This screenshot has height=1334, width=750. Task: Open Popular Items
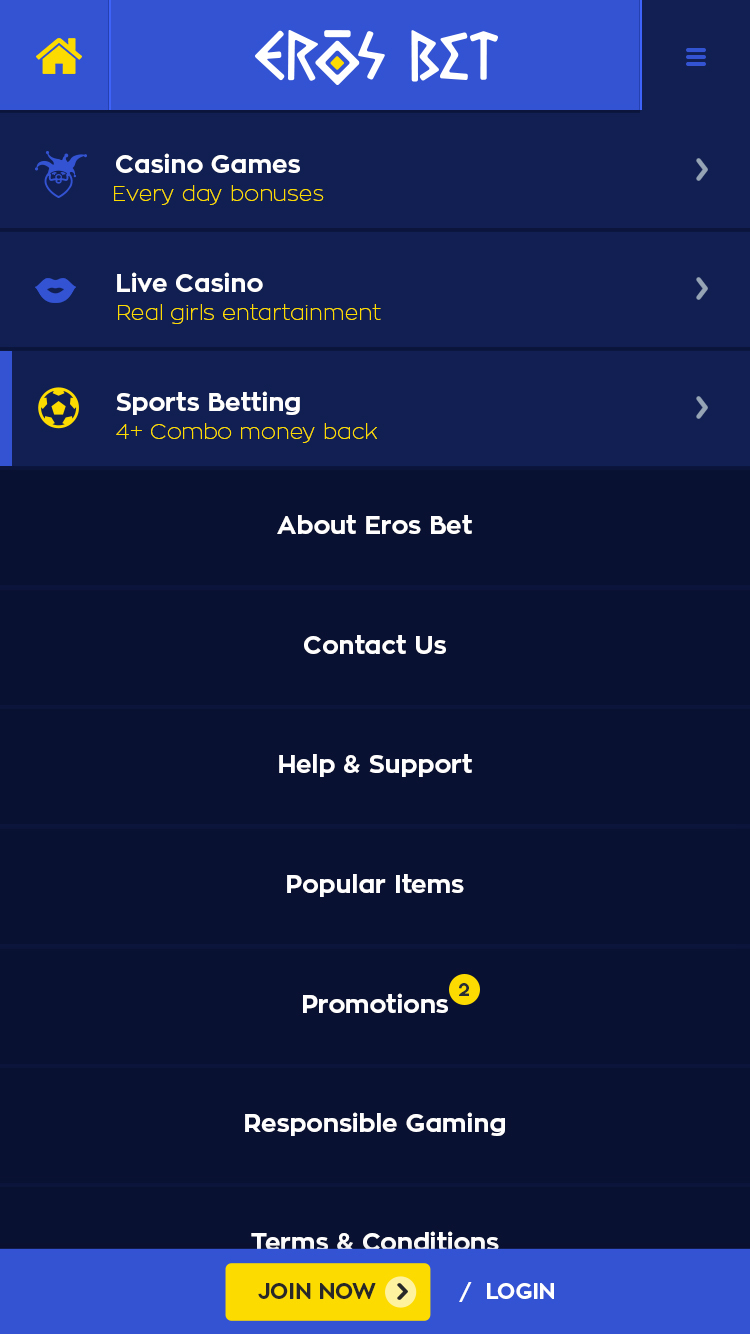click(375, 885)
